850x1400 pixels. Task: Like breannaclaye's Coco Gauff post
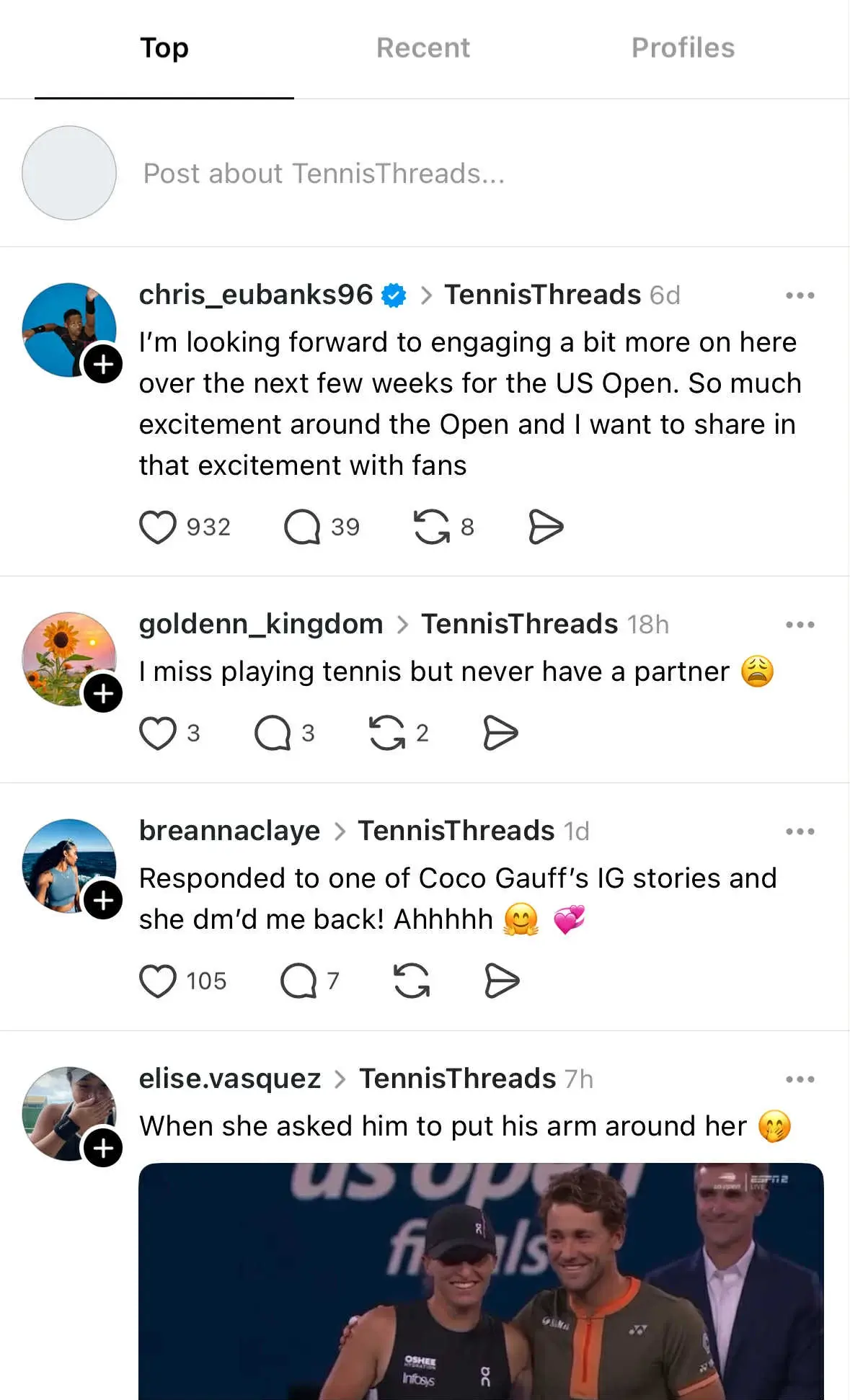pos(158,981)
